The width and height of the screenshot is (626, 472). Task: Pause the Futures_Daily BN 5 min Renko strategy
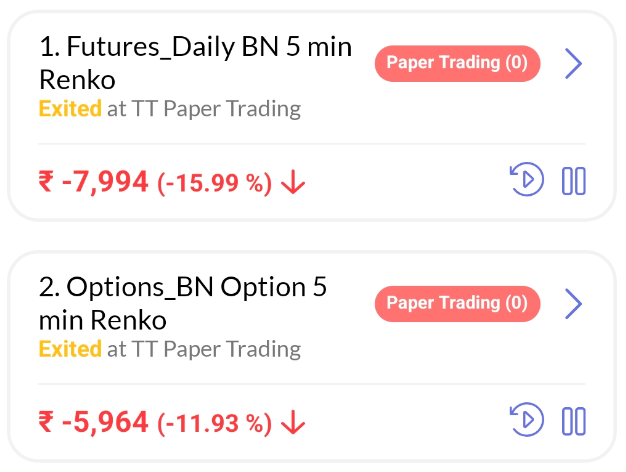pyautogui.click(x=573, y=181)
